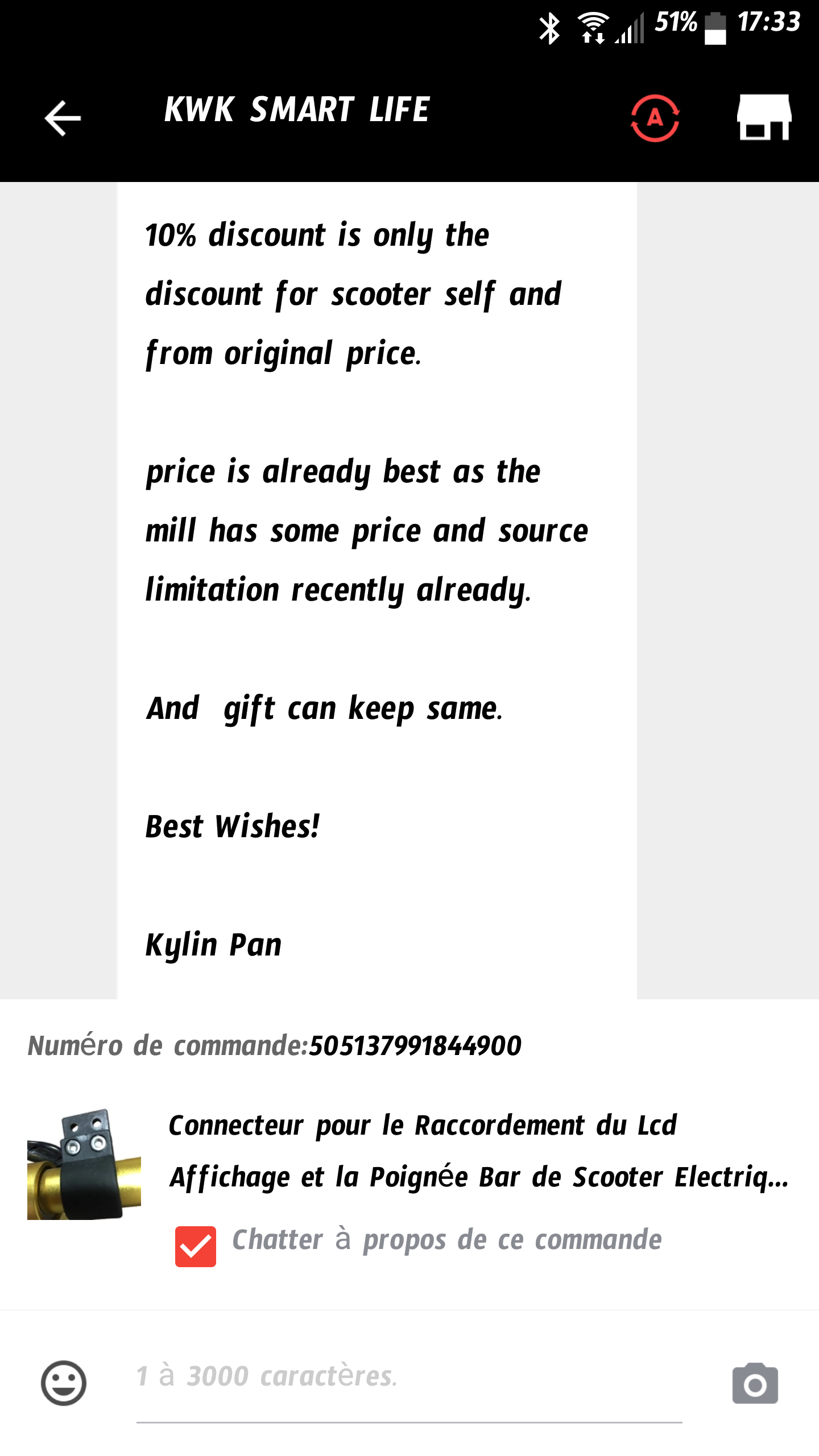
Task: Uncheck 'Chatter à propos de ce commande'
Action: 196,1246
